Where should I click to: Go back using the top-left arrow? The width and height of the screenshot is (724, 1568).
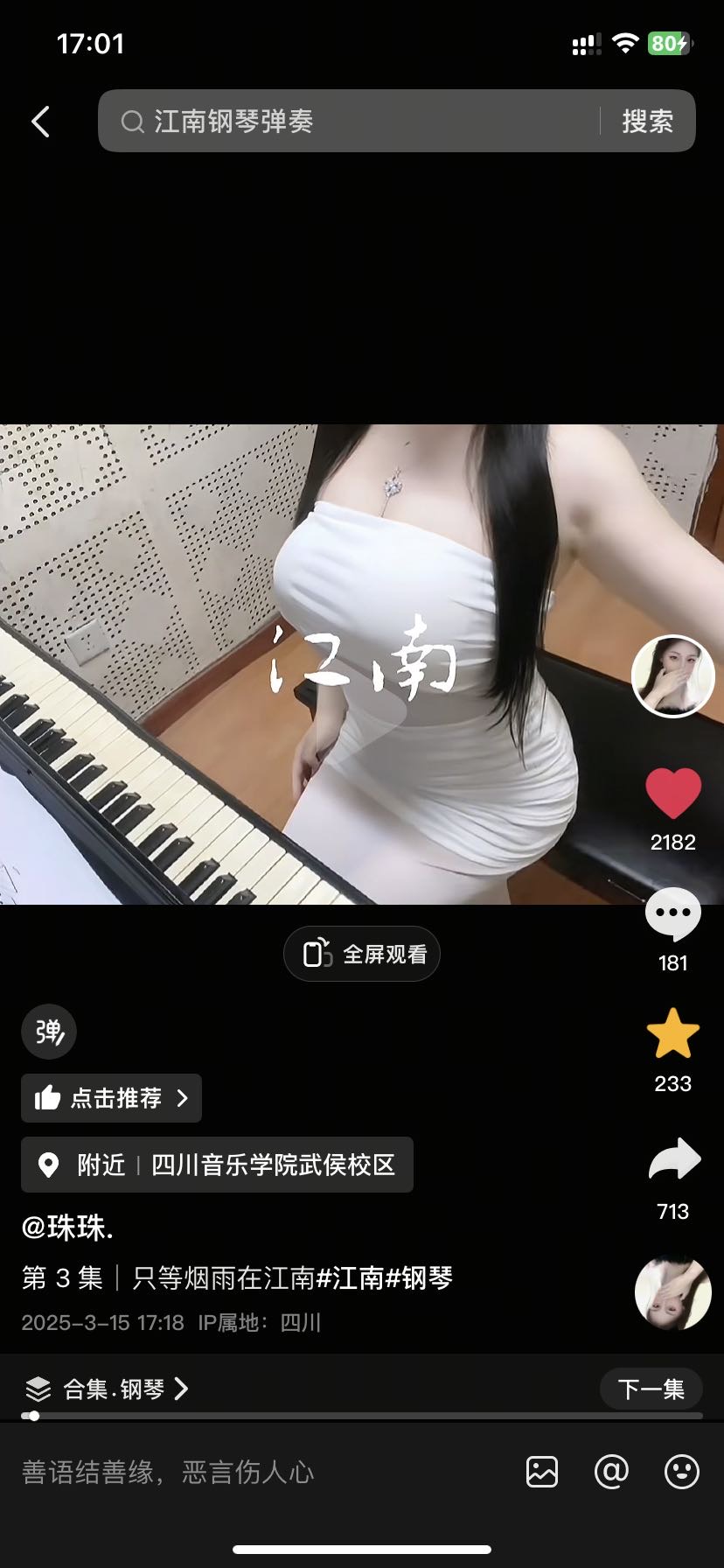click(x=40, y=122)
